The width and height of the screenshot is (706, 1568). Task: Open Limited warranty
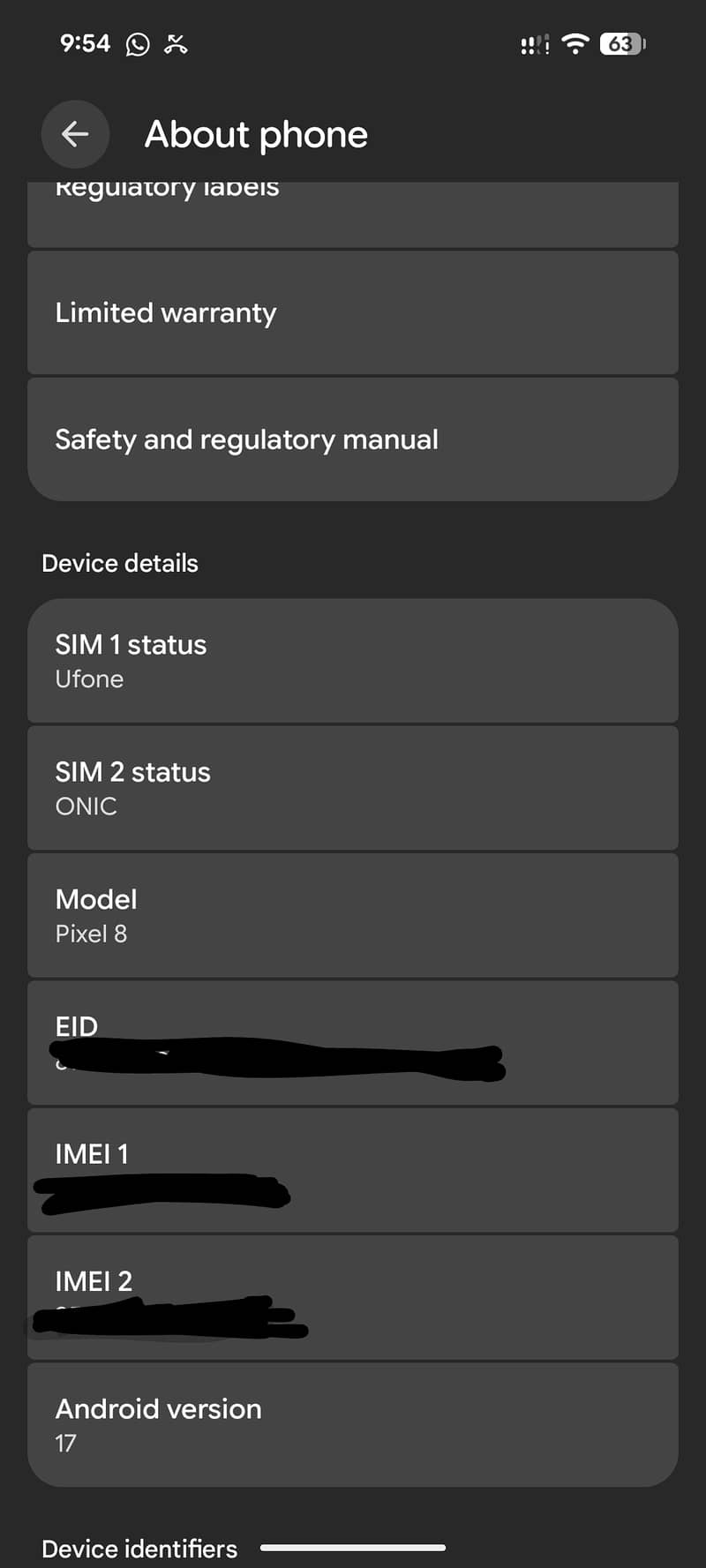click(353, 312)
